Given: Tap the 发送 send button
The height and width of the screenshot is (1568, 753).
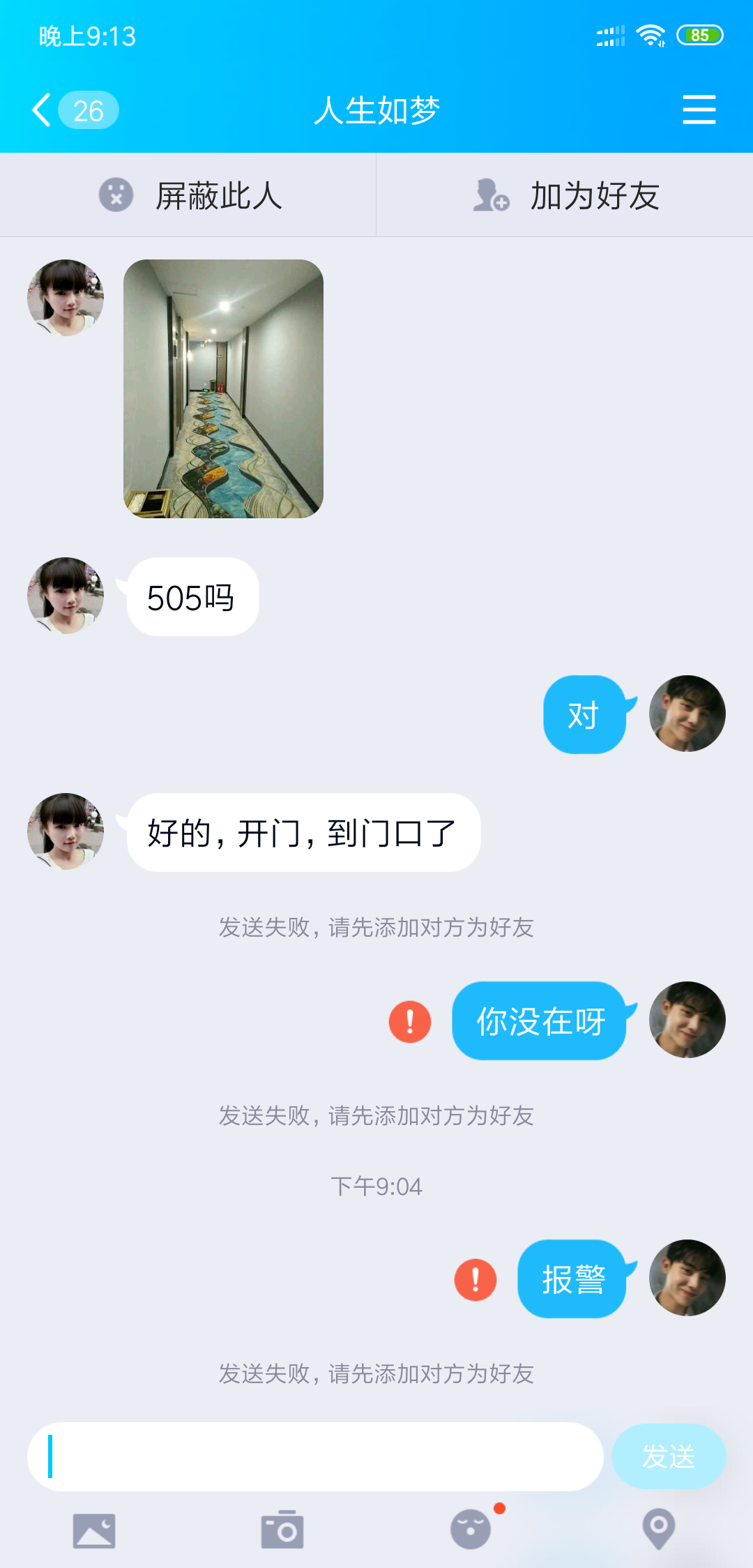Looking at the screenshot, I should click(669, 1456).
